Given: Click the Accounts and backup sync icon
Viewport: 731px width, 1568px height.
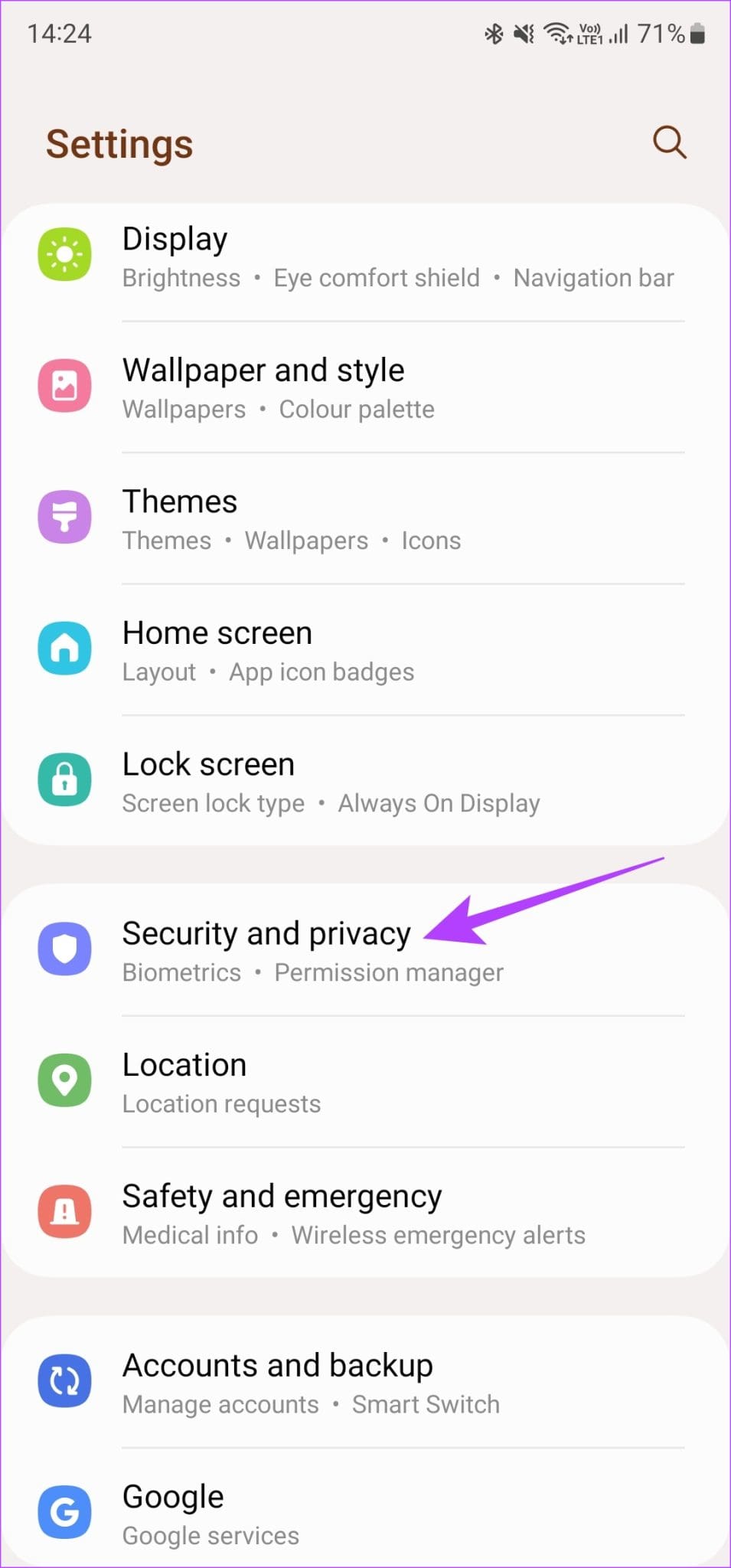Looking at the screenshot, I should 64,1380.
